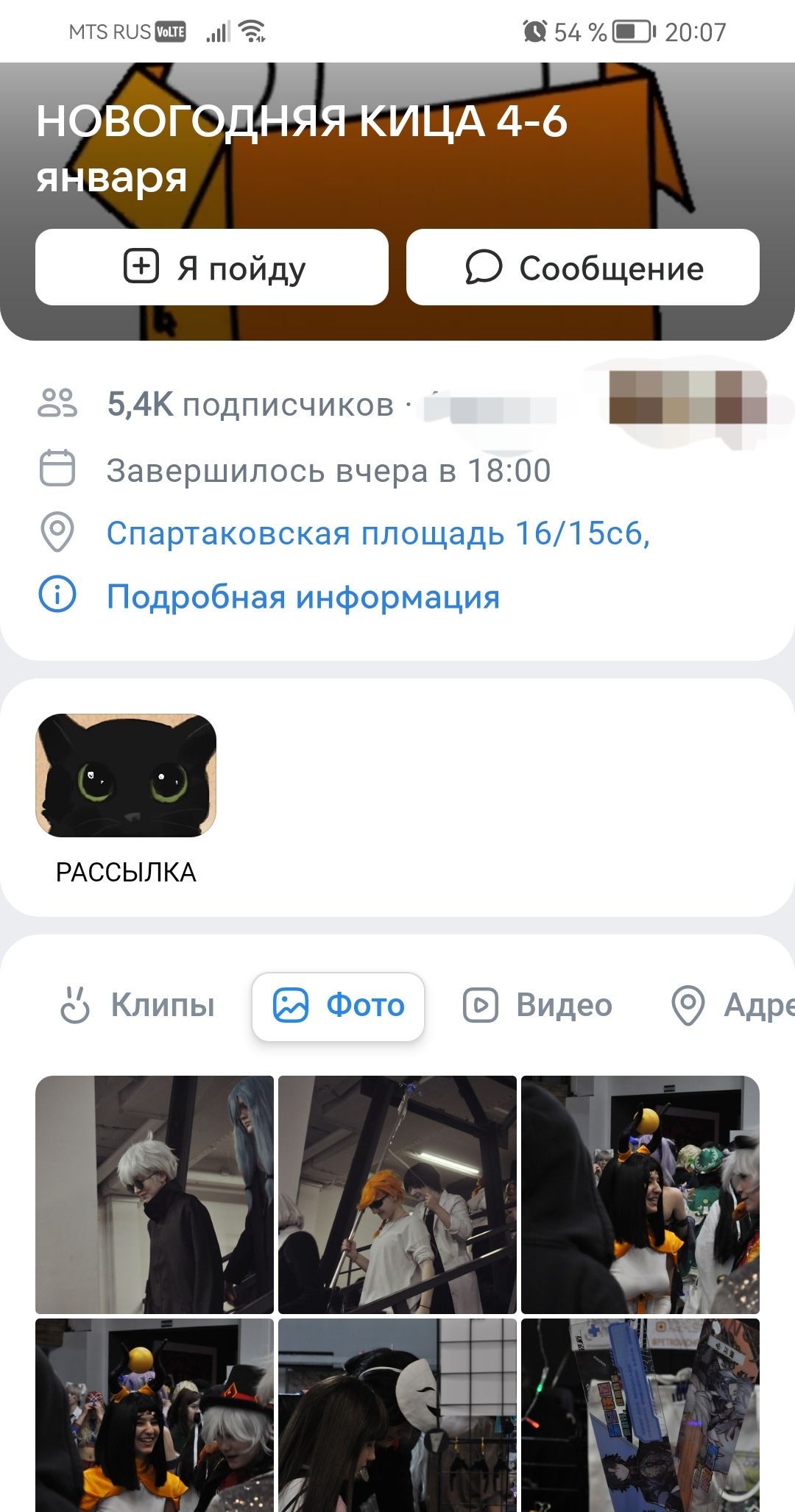Select the Фото tab
Viewport: 795px width, 1512px height.
click(339, 1007)
